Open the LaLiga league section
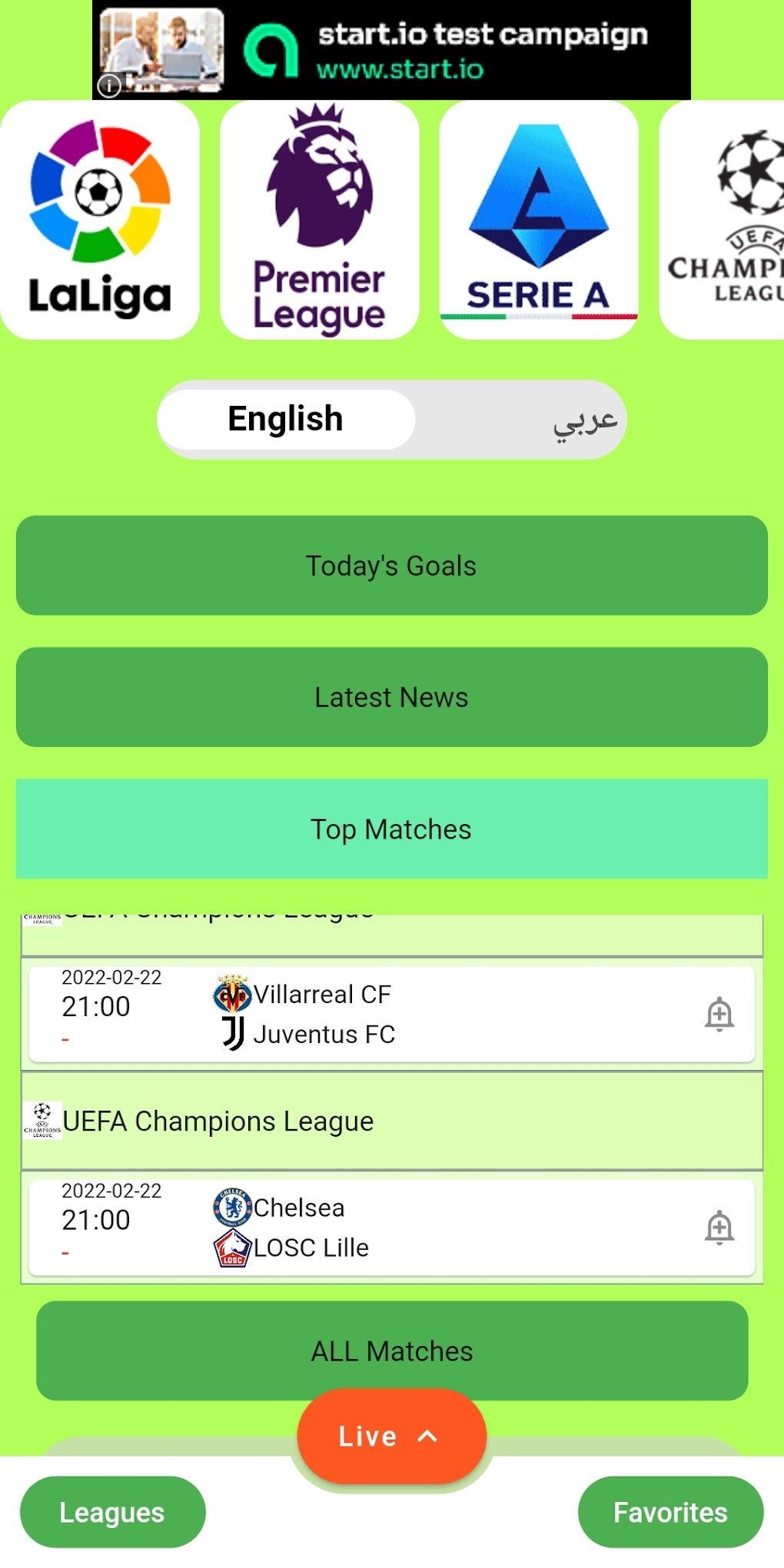The image size is (784, 1568). (x=100, y=219)
